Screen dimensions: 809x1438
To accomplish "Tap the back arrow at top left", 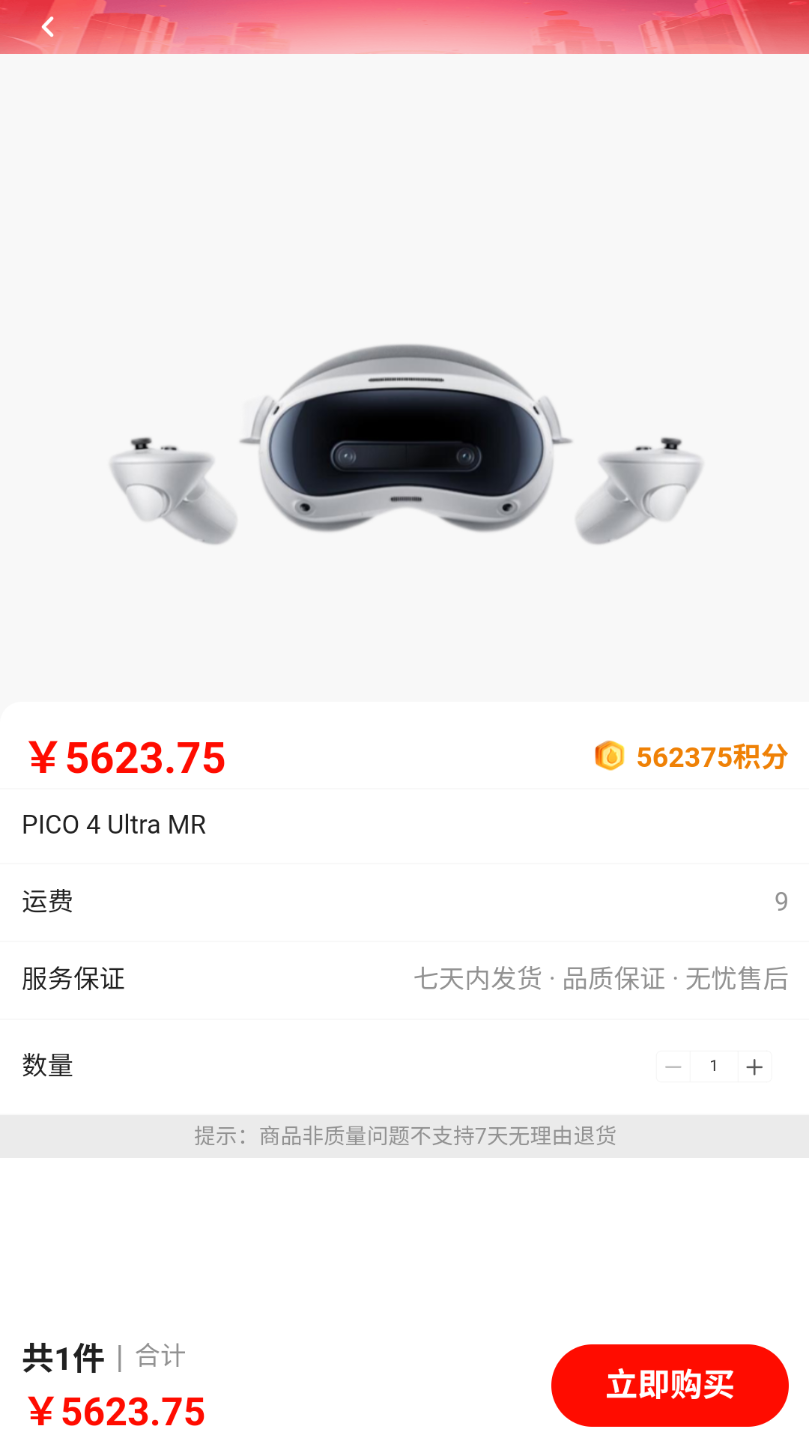I will (x=47, y=27).
